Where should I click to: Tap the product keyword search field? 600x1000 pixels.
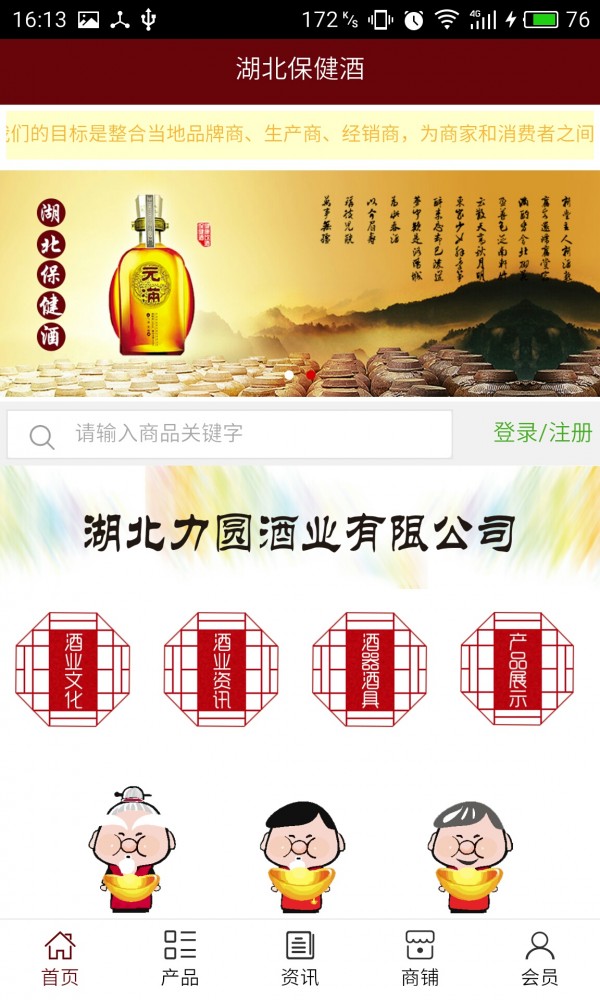point(230,434)
